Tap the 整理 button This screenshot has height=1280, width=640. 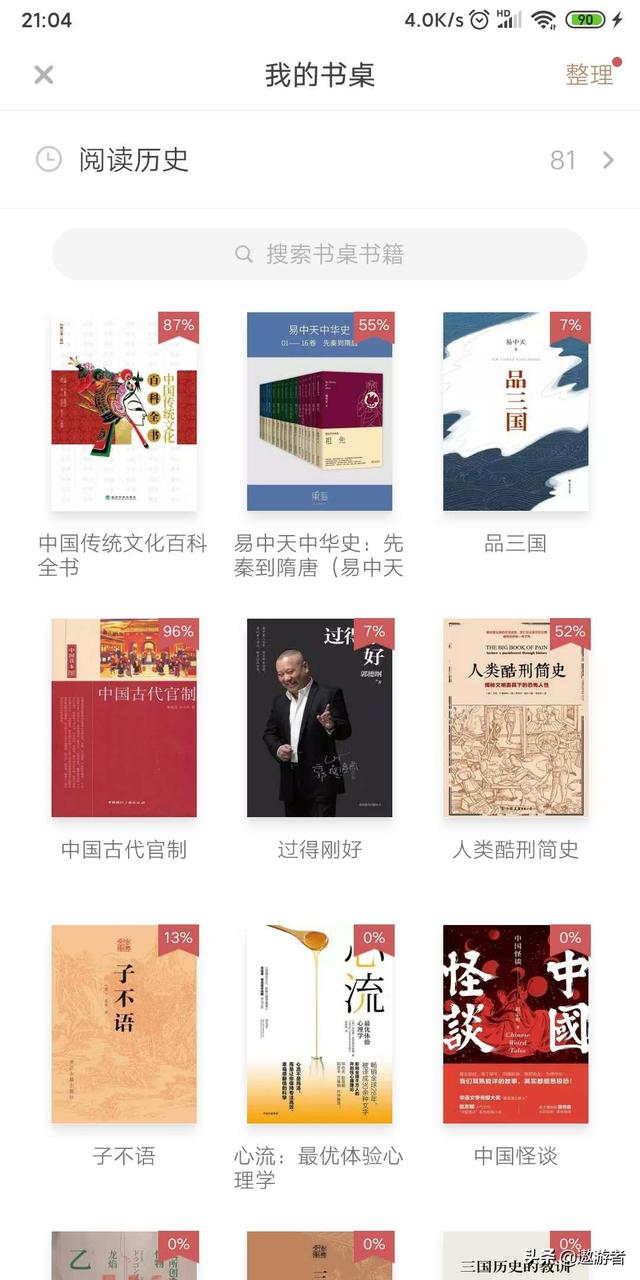coord(589,75)
